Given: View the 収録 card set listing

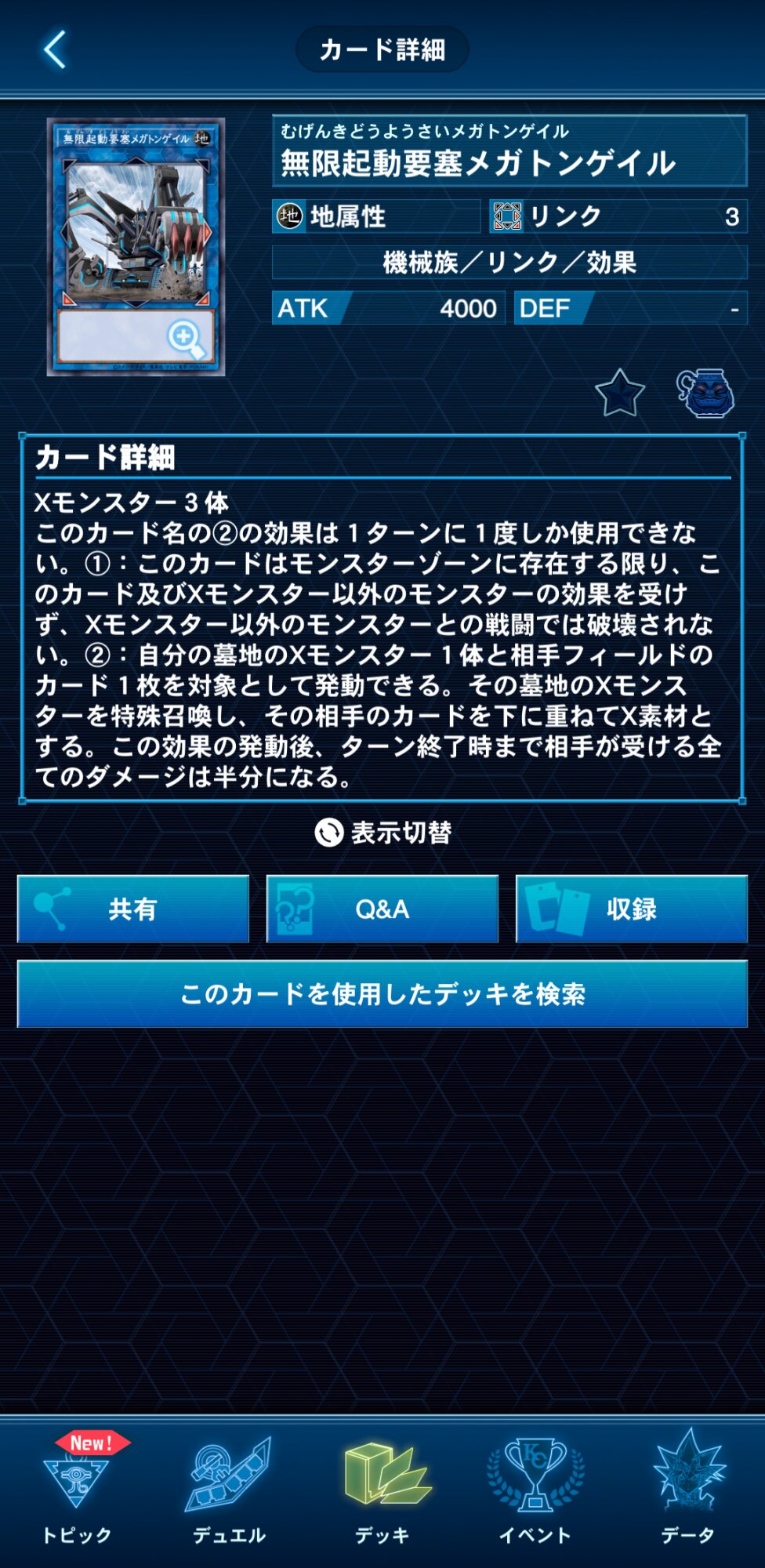Looking at the screenshot, I should 632,909.
